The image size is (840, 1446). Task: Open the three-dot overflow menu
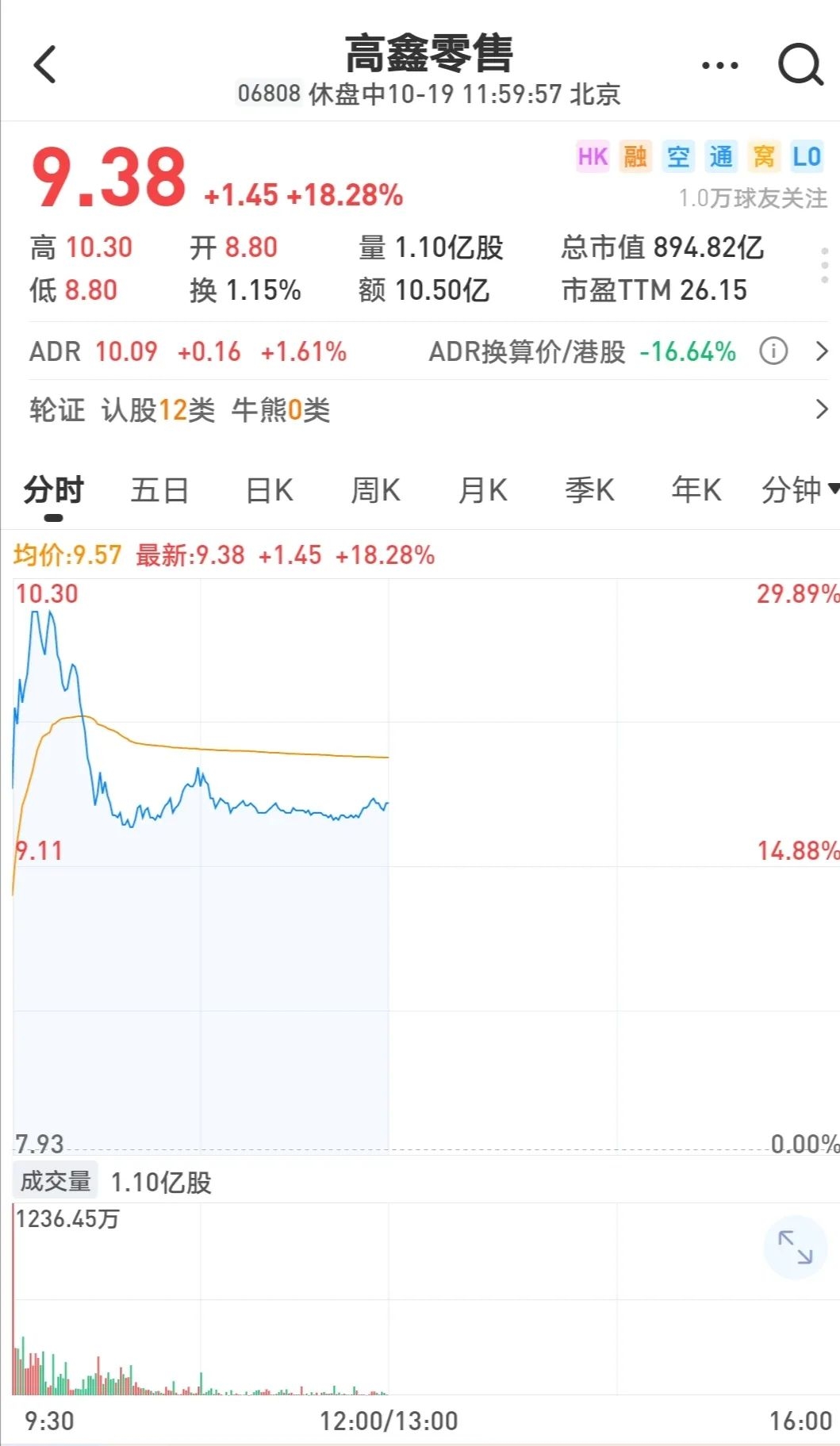click(x=719, y=66)
